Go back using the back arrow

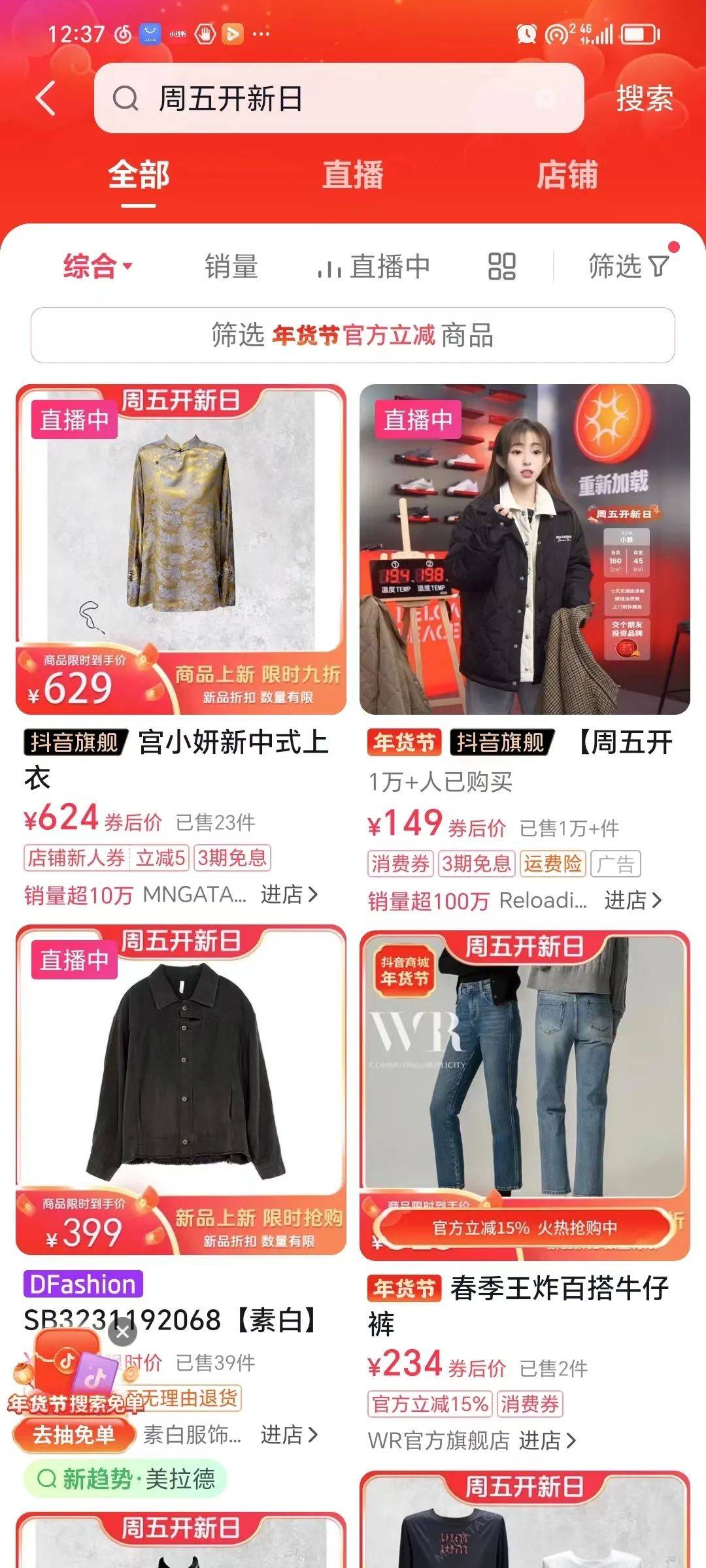click(x=46, y=99)
